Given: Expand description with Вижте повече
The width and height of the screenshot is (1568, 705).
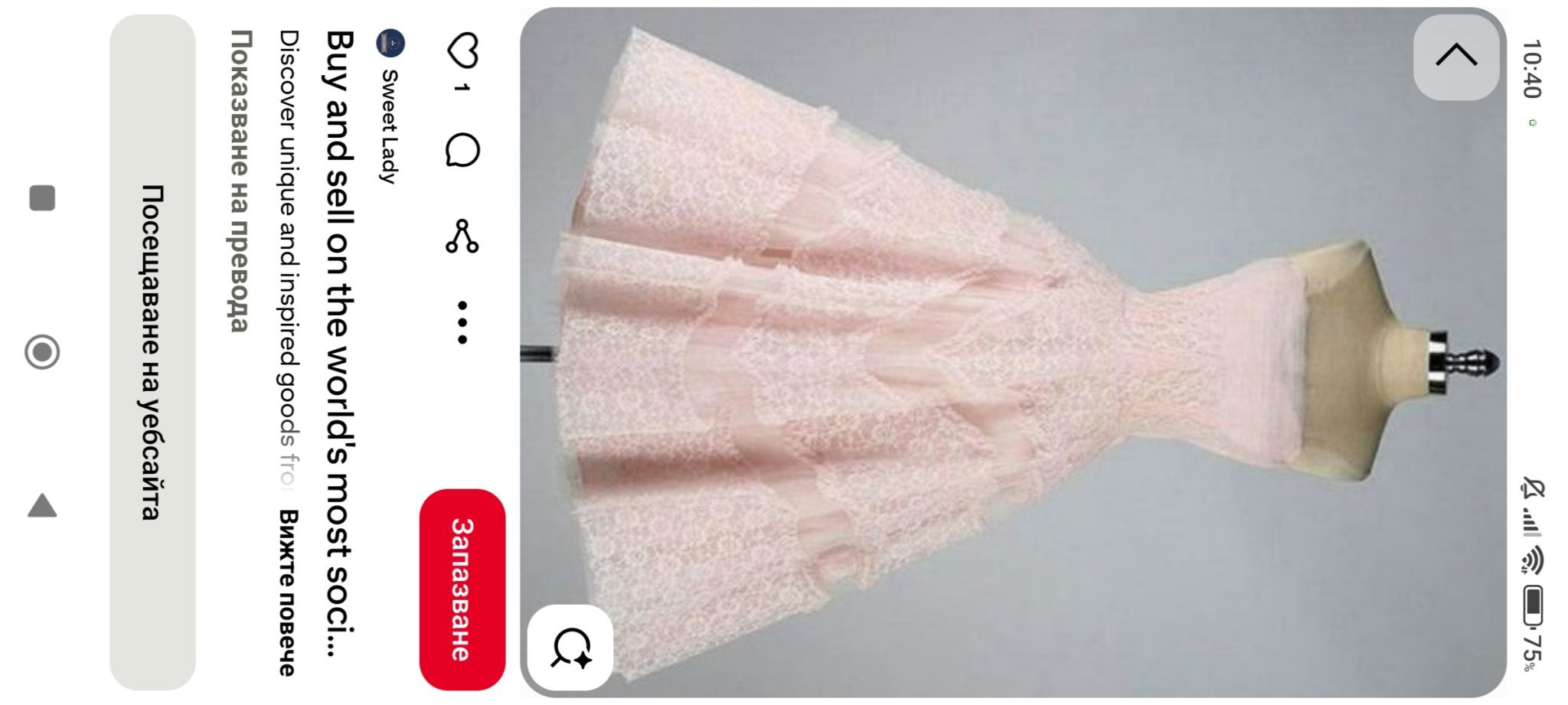Looking at the screenshot, I should tap(286, 592).
